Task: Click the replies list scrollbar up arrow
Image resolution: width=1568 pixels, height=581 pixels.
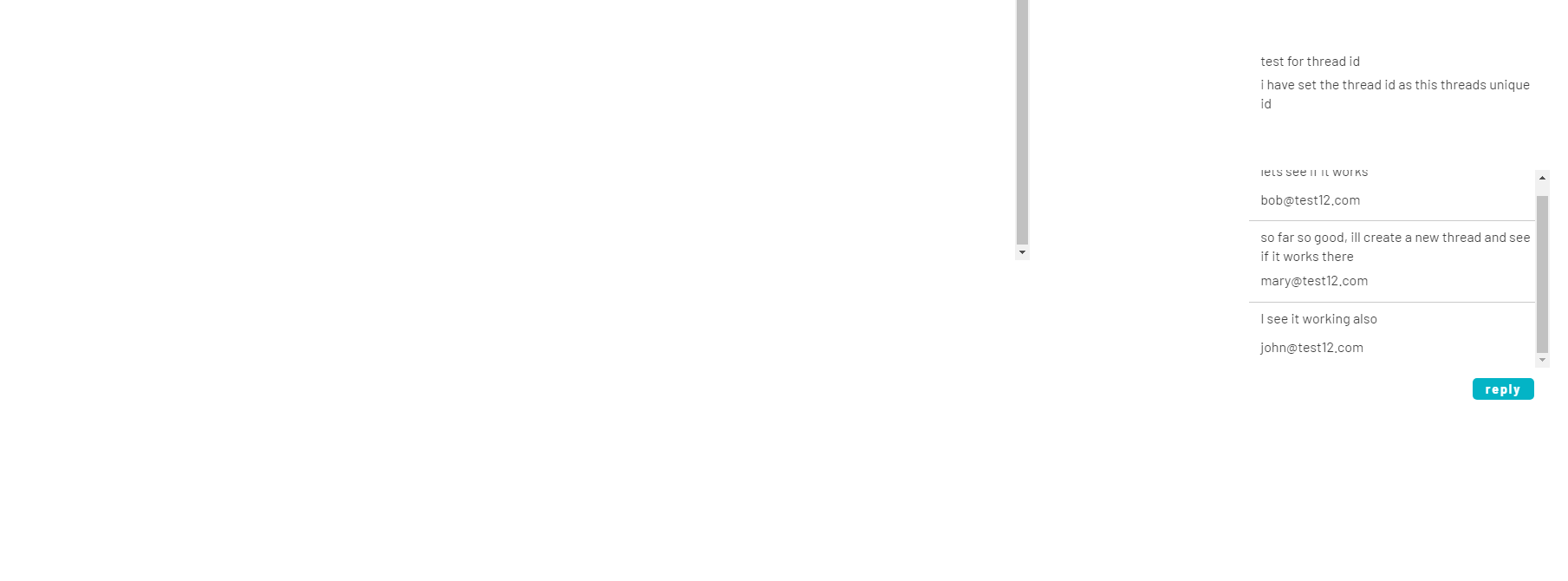Action: 1542,178
